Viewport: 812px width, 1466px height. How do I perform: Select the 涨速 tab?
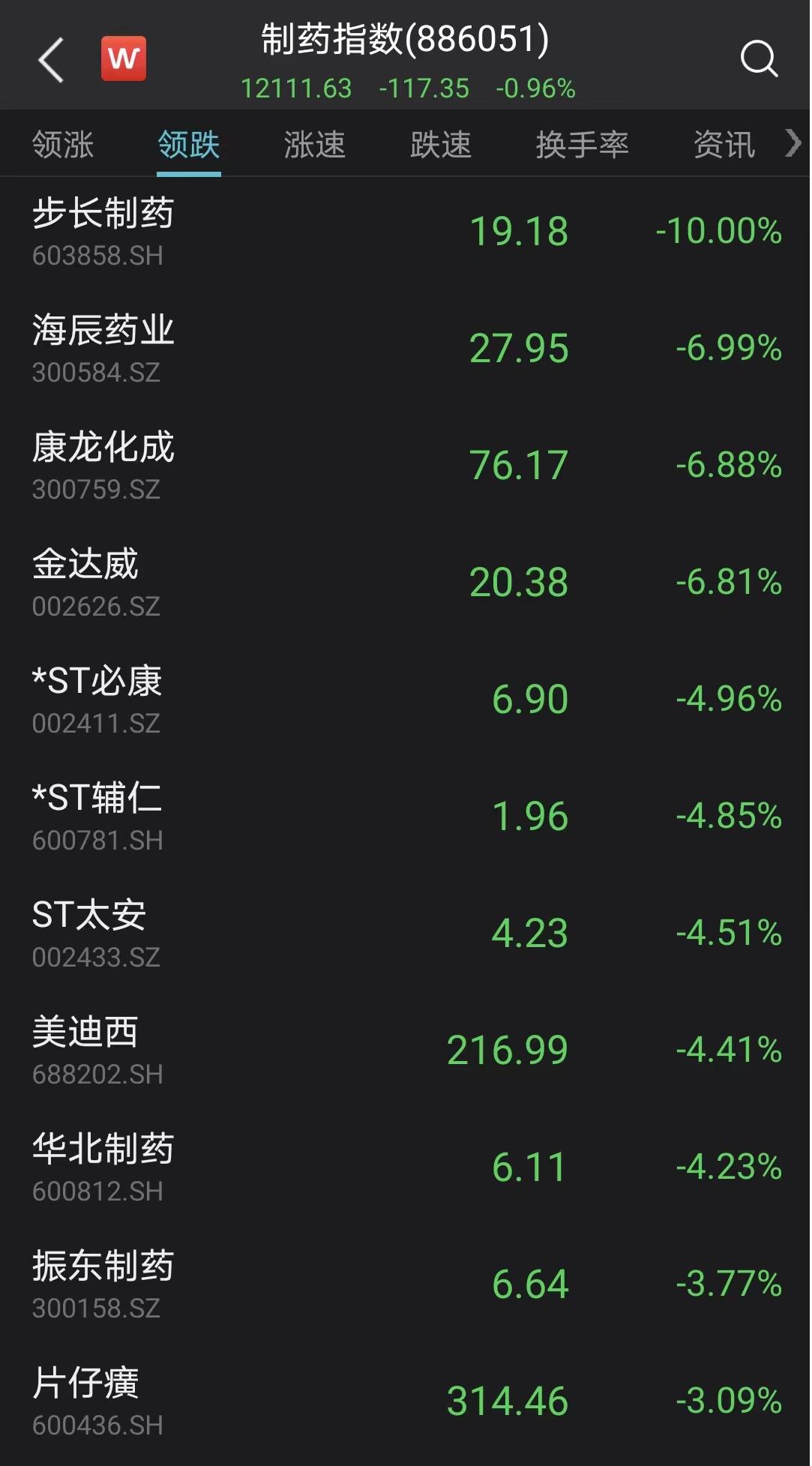(315, 144)
